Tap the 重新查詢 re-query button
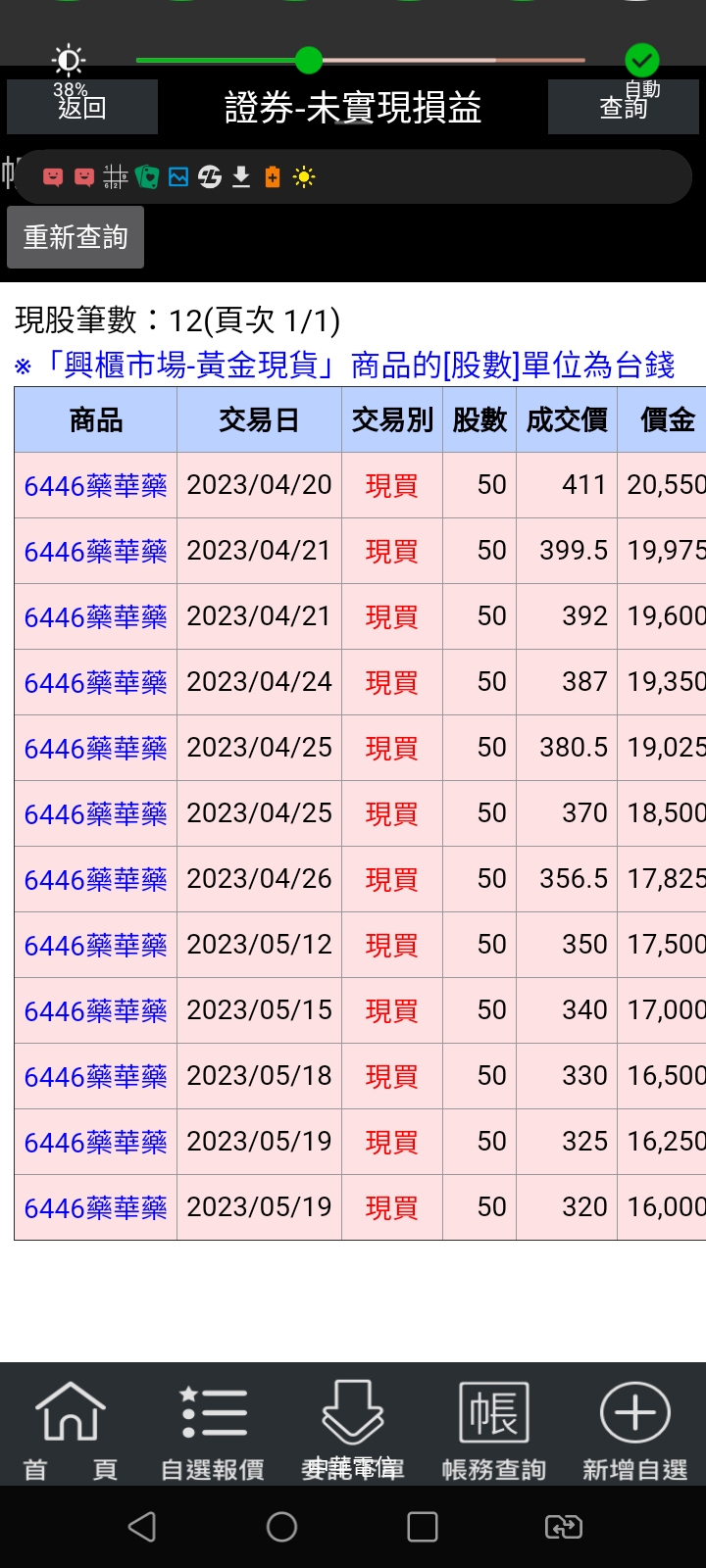 point(76,237)
